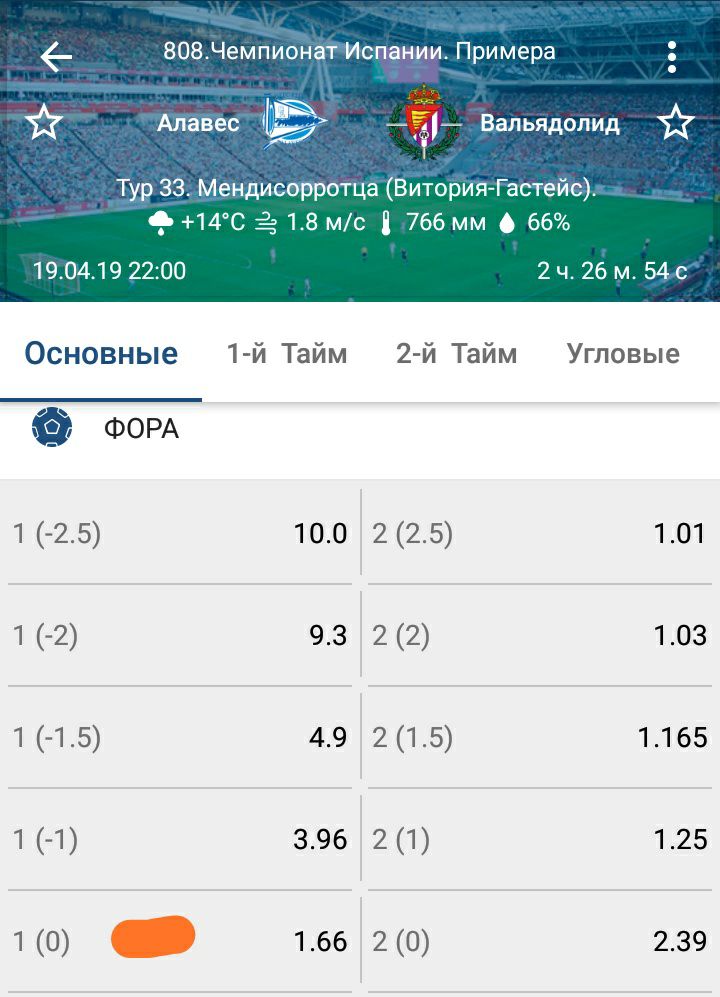Viewport: 720px width, 997px height.
Task: Switch to the Основные tab
Action: pyautogui.click(x=101, y=354)
